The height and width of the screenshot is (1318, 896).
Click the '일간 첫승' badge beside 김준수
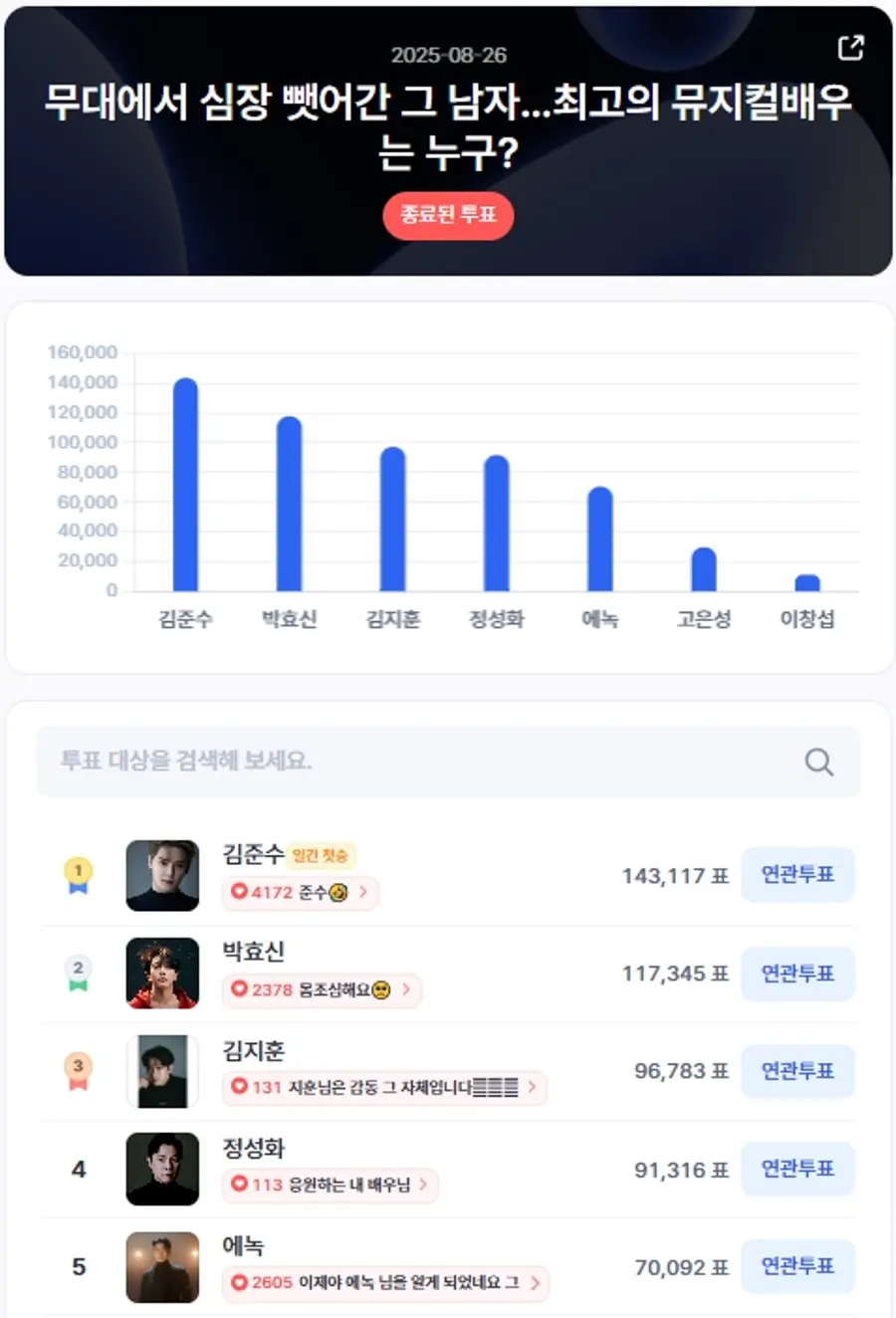pyautogui.click(x=321, y=855)
